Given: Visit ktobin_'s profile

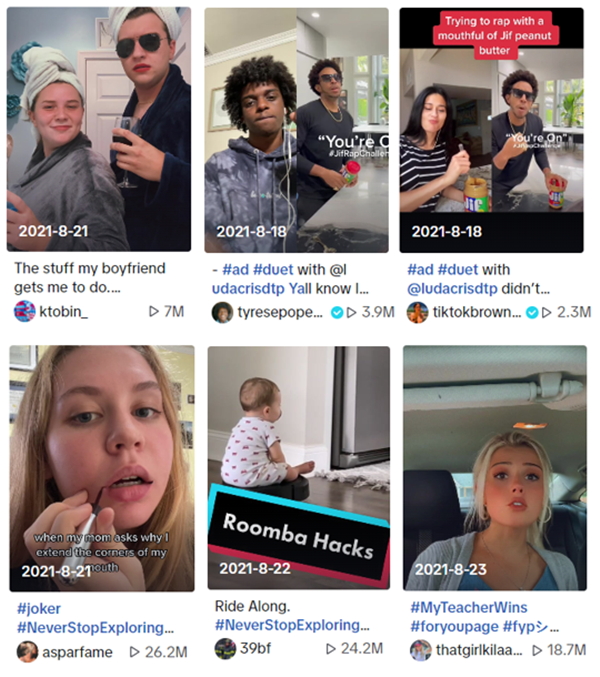Looking at the screenshot, I should pos(64,311).
